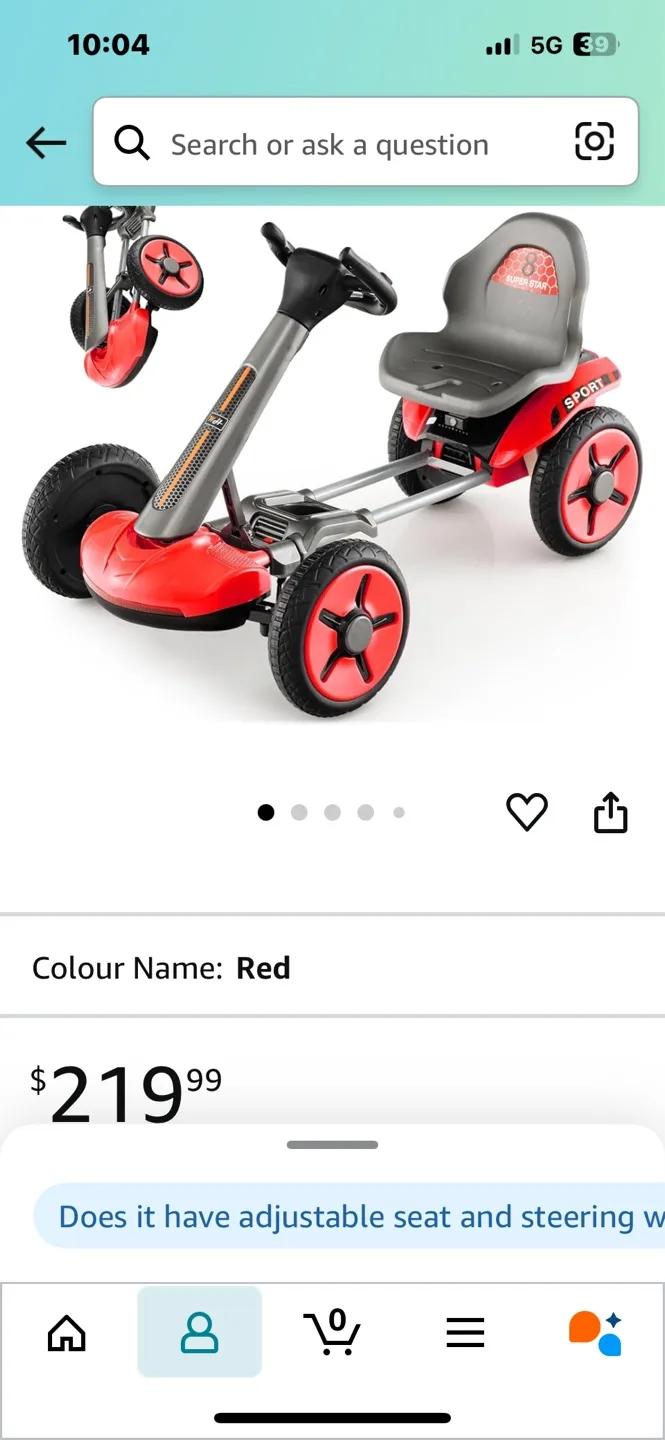Open the camera lens search icon
Image resolution: width=665 pixels, height=1440 pixels.
coord(594,142)
